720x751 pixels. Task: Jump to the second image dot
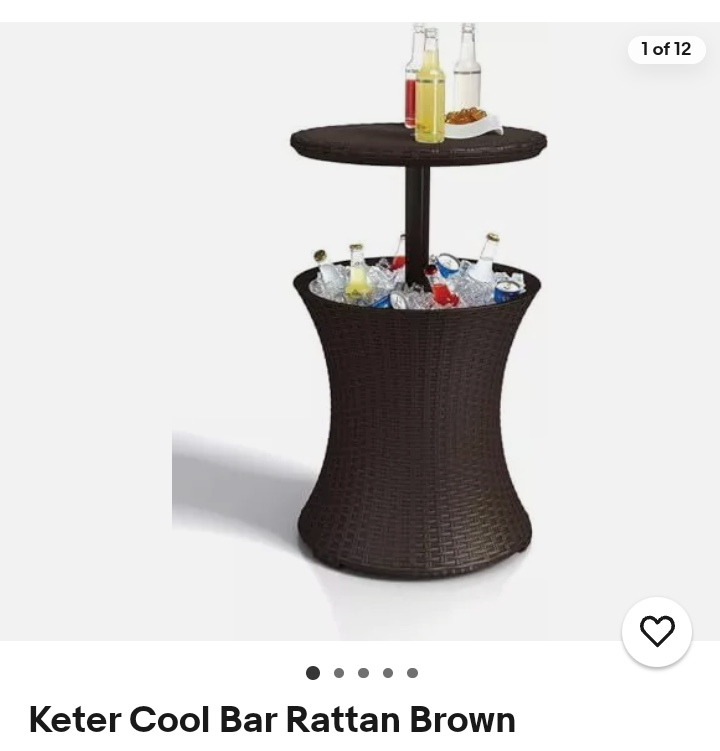coord(339,673)
